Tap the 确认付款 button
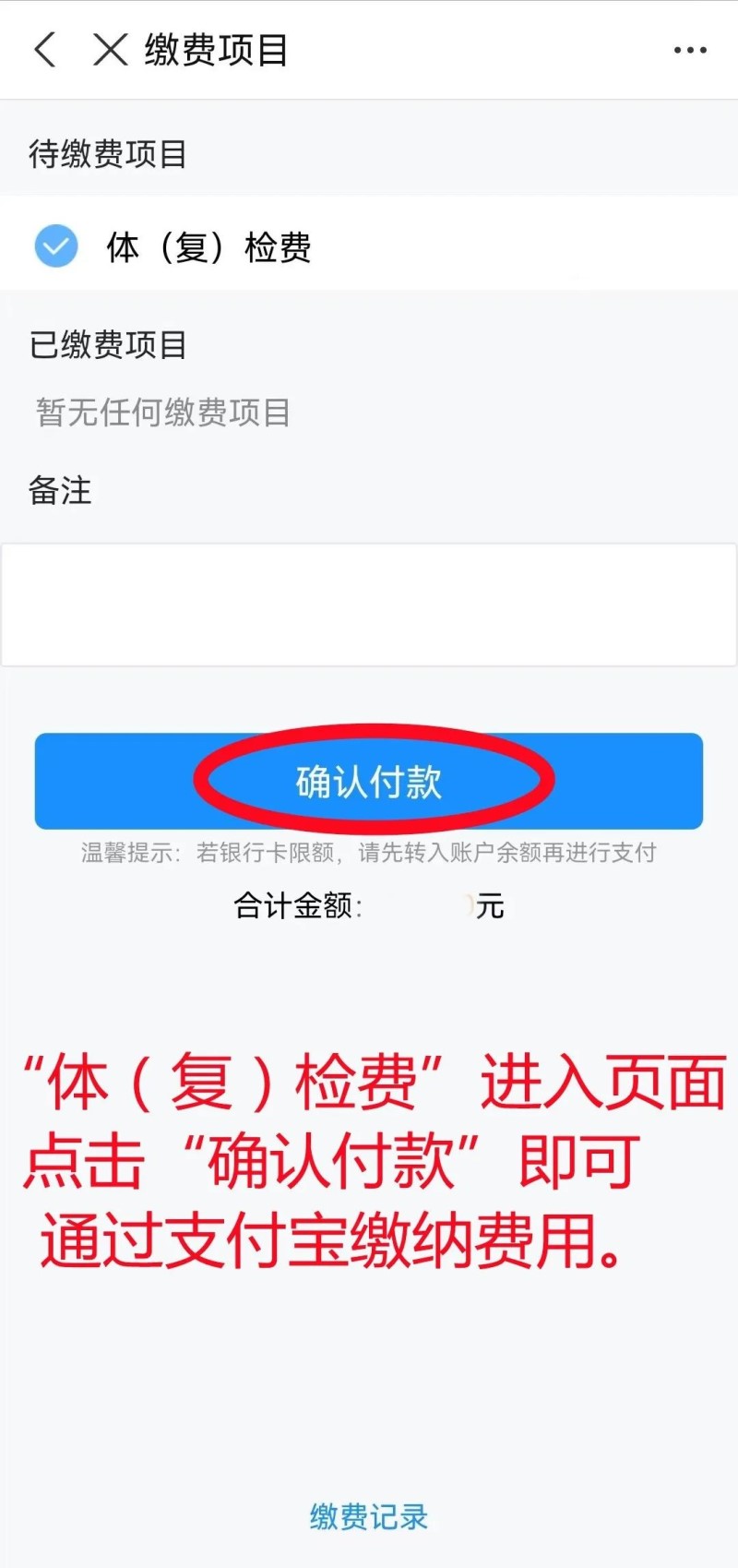This screenshot has width=738, height=1568. coord(368,782)
